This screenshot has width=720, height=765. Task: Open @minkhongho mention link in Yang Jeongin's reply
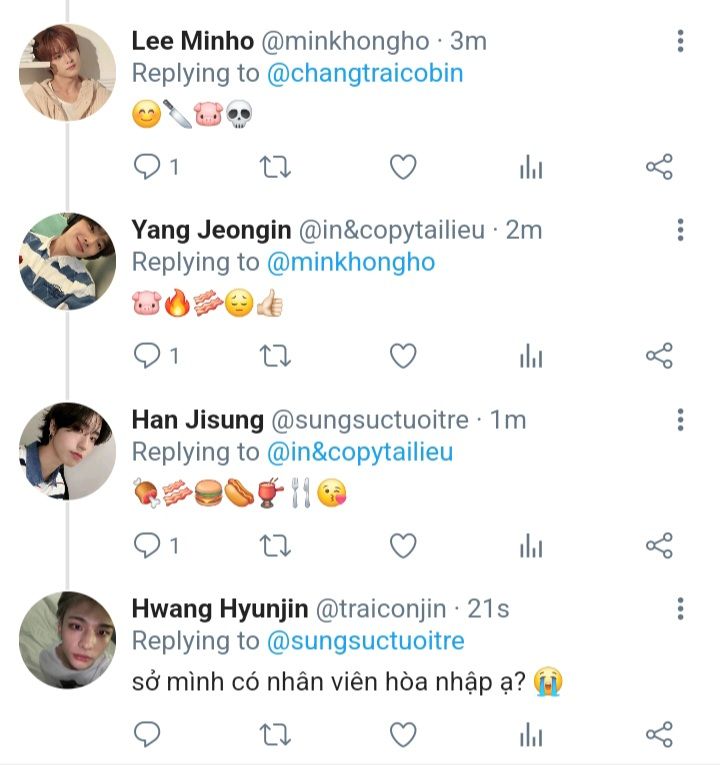click(x=351, y=262)
